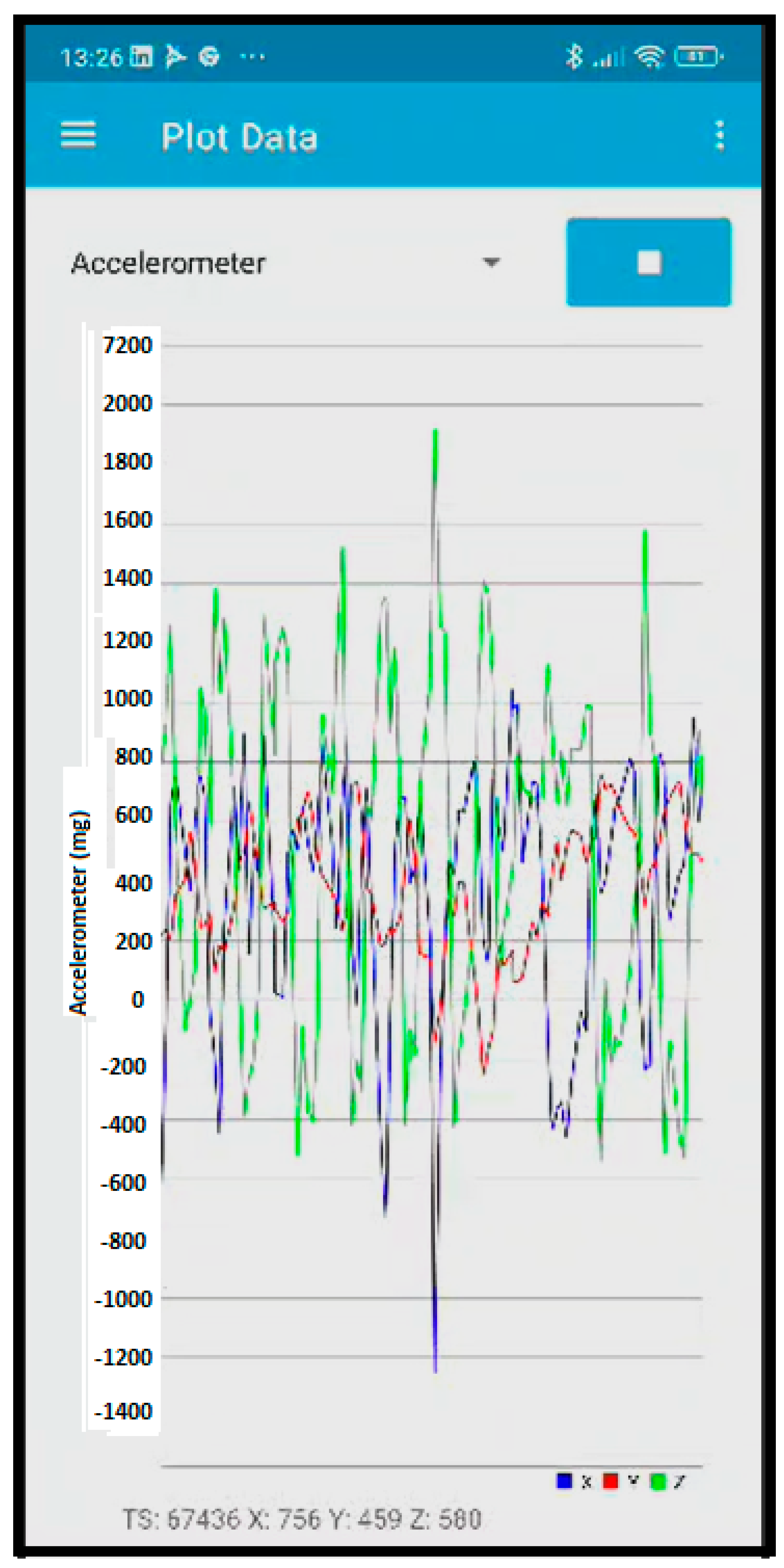Stop the data plotting
Image resolution: width=784 pixels, height=1568 pixels.
click(648, 263)
